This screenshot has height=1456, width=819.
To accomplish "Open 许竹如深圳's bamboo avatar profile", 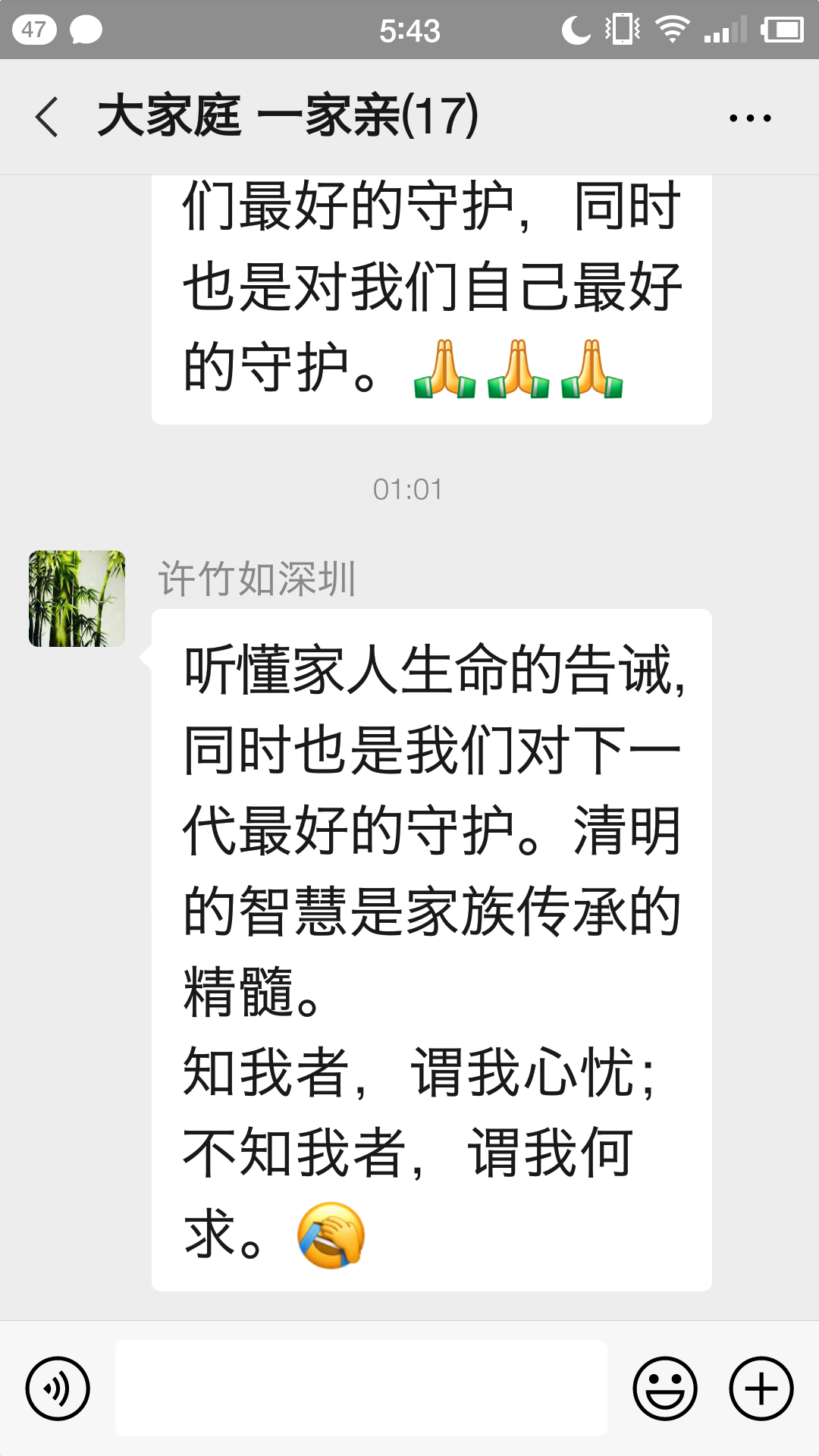I will tap(77, 598).
